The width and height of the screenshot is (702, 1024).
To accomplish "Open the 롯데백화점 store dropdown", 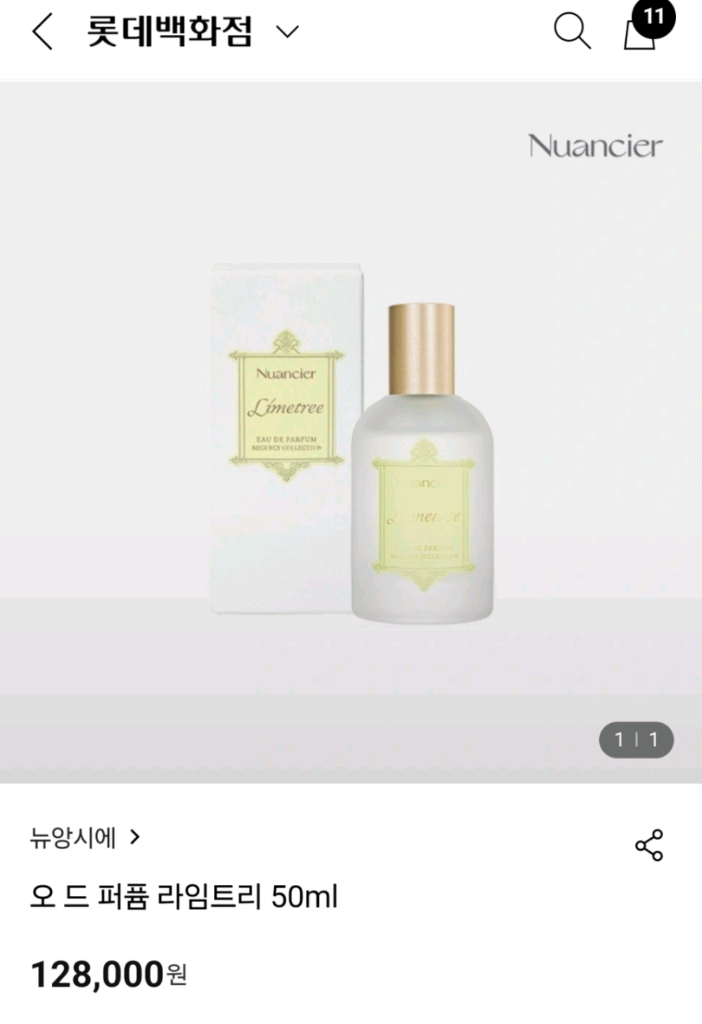I will 193,31.
